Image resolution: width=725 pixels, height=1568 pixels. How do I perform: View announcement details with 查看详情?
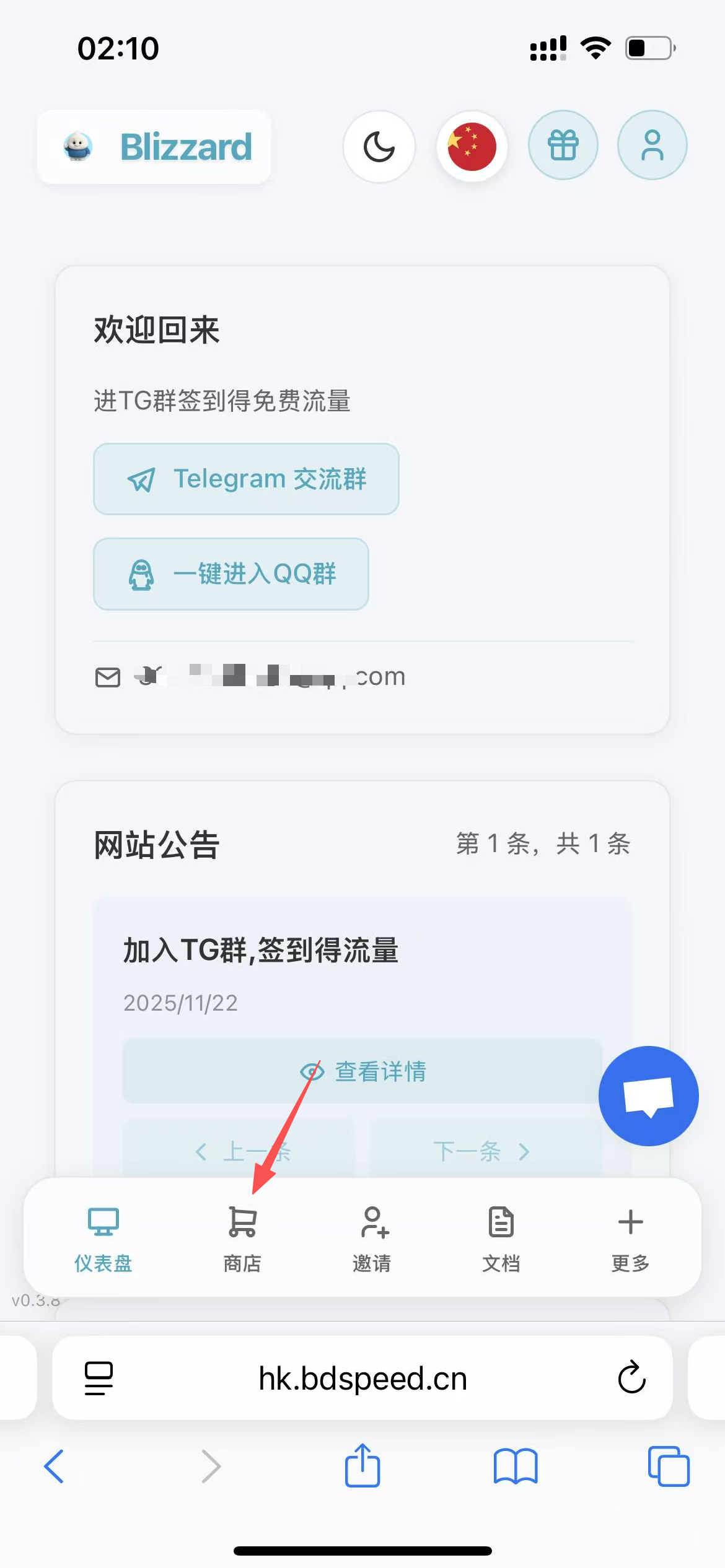pyautogui.click(x=362, y=1071)
